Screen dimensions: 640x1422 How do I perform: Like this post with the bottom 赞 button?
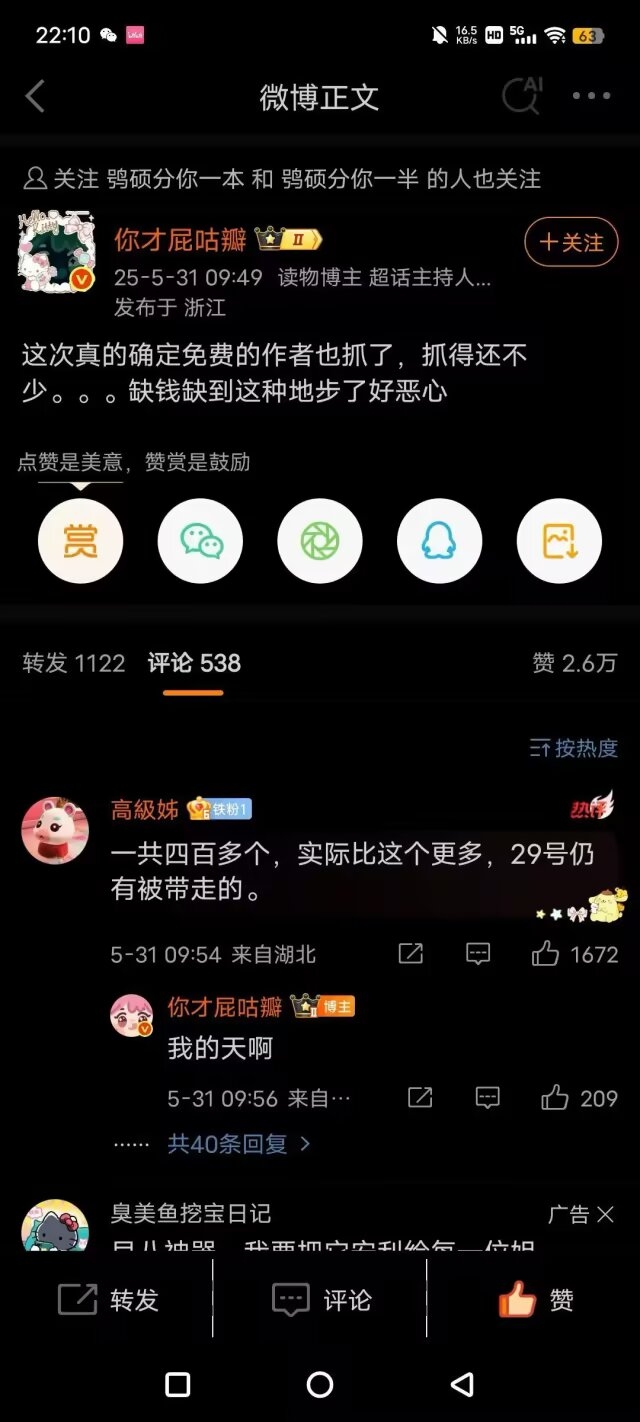[x=535, y=1300]
